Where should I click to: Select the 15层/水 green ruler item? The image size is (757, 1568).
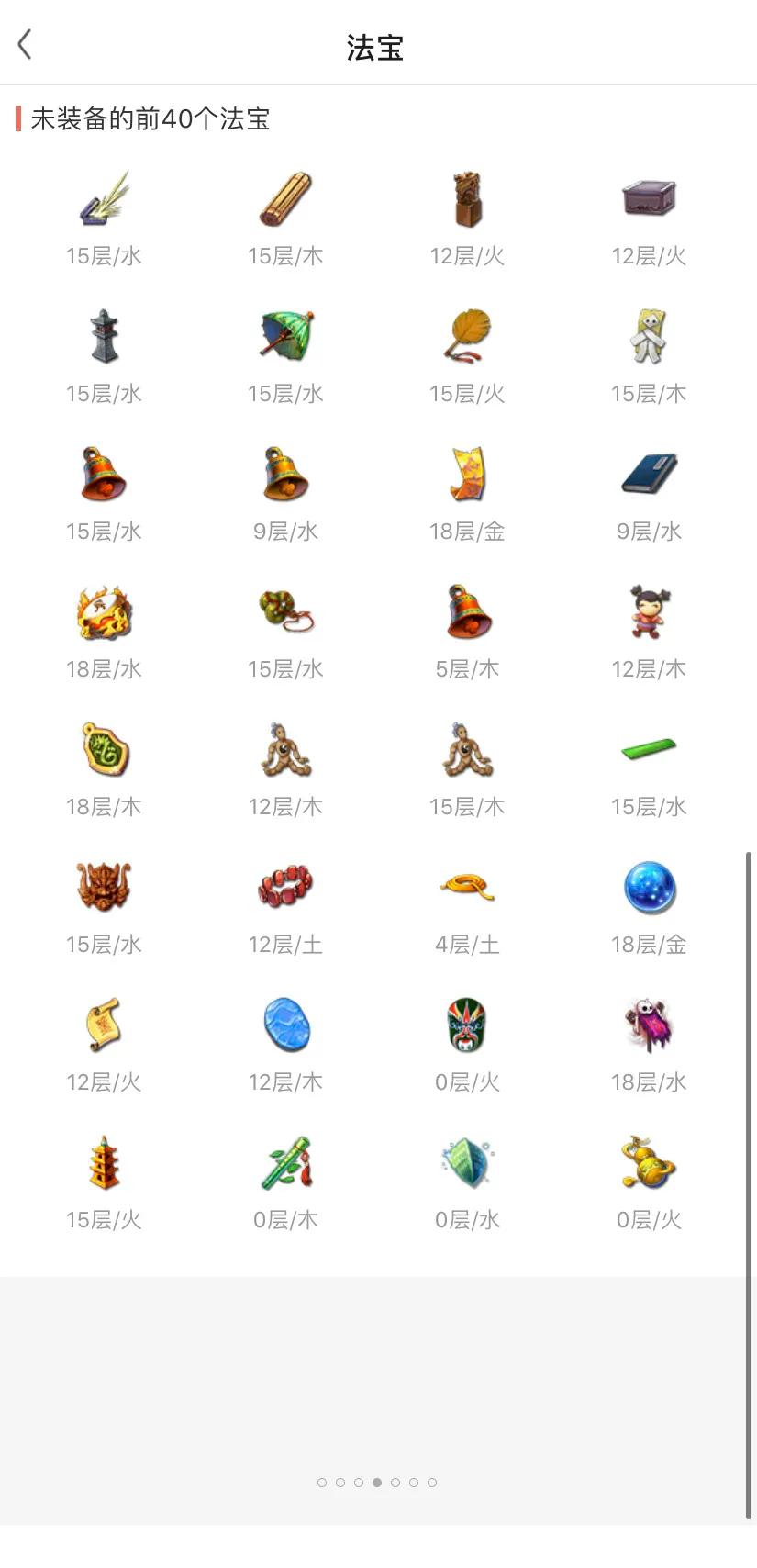point(649,750)
